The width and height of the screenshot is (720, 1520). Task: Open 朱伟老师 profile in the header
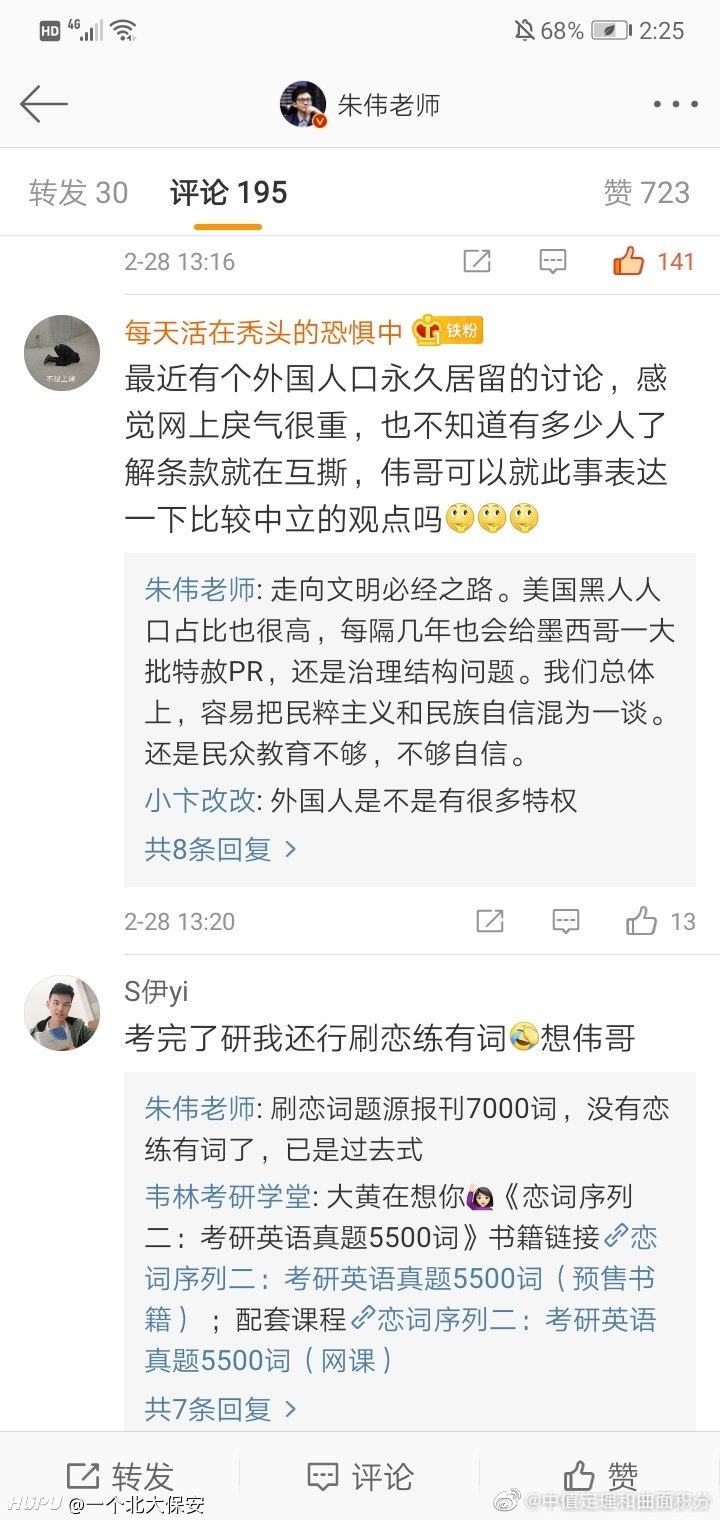click(x=360, y=104)
